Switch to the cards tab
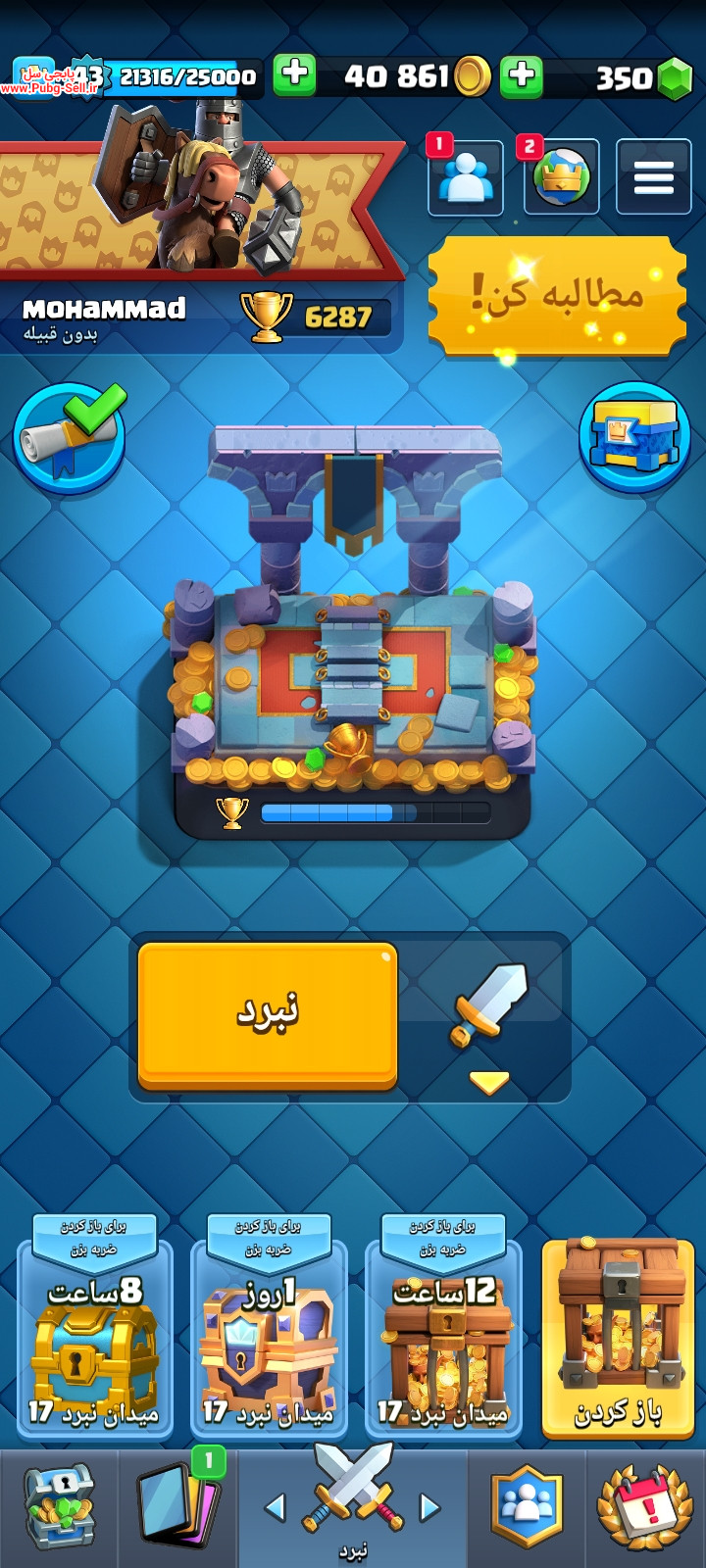 point(177,1508)
